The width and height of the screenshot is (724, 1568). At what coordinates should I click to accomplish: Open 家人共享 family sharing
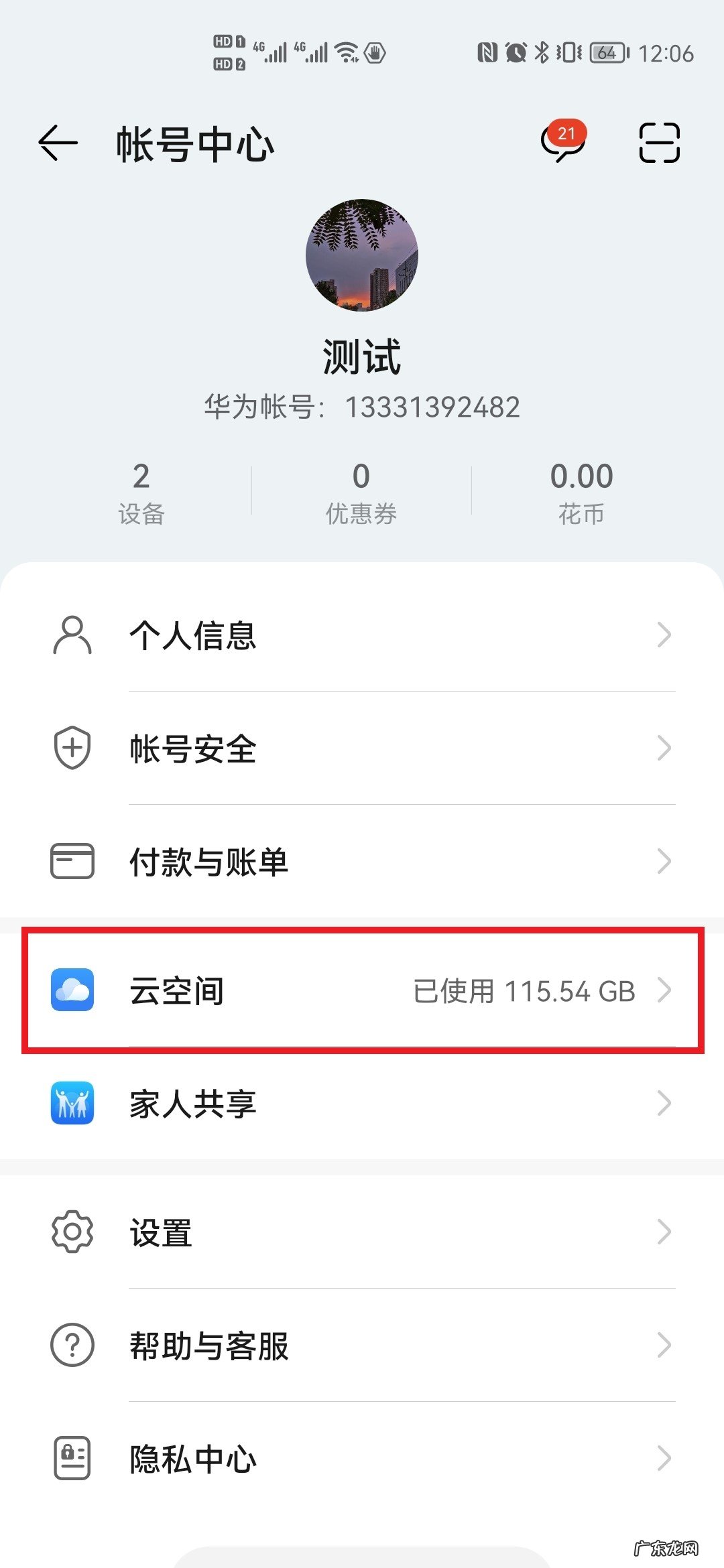pos(362,1104)
